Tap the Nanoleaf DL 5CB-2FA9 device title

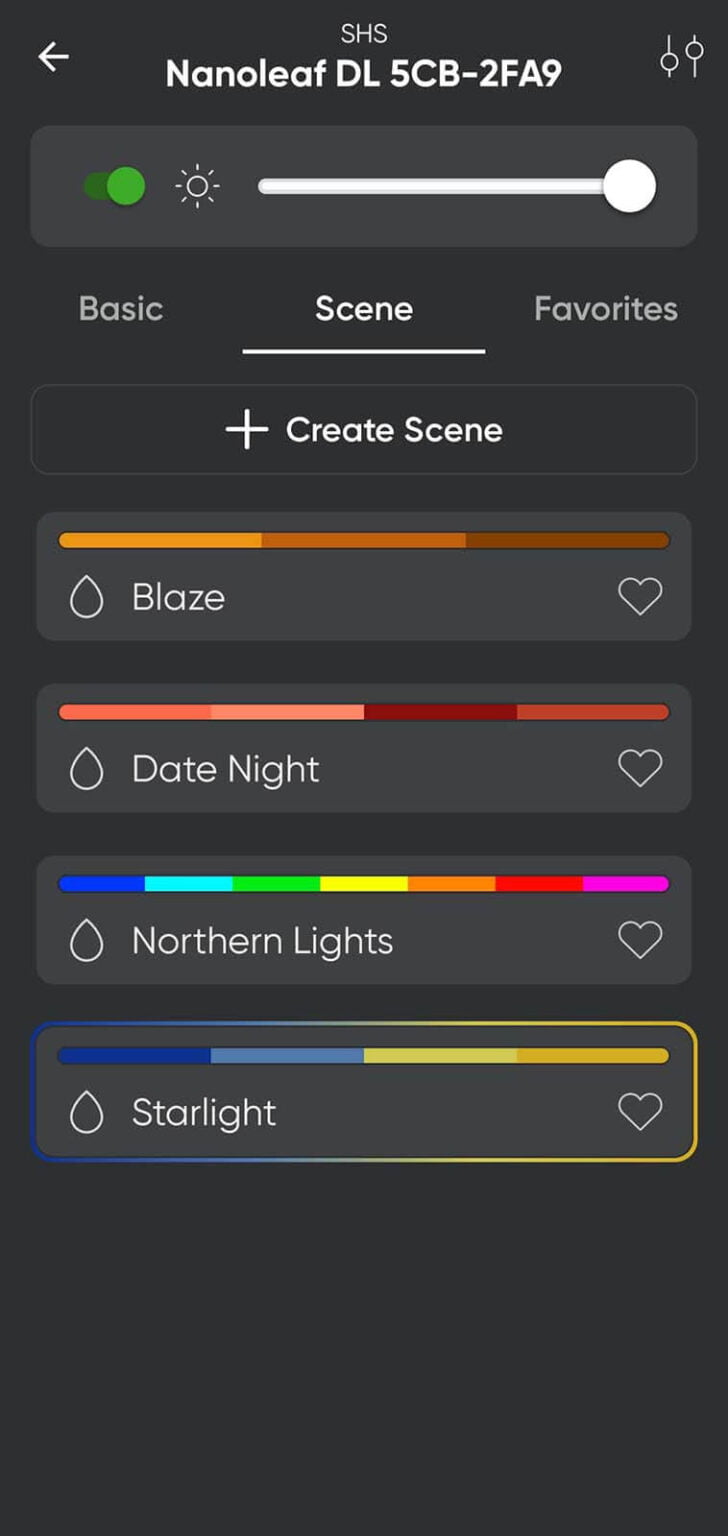coord(364,71)
